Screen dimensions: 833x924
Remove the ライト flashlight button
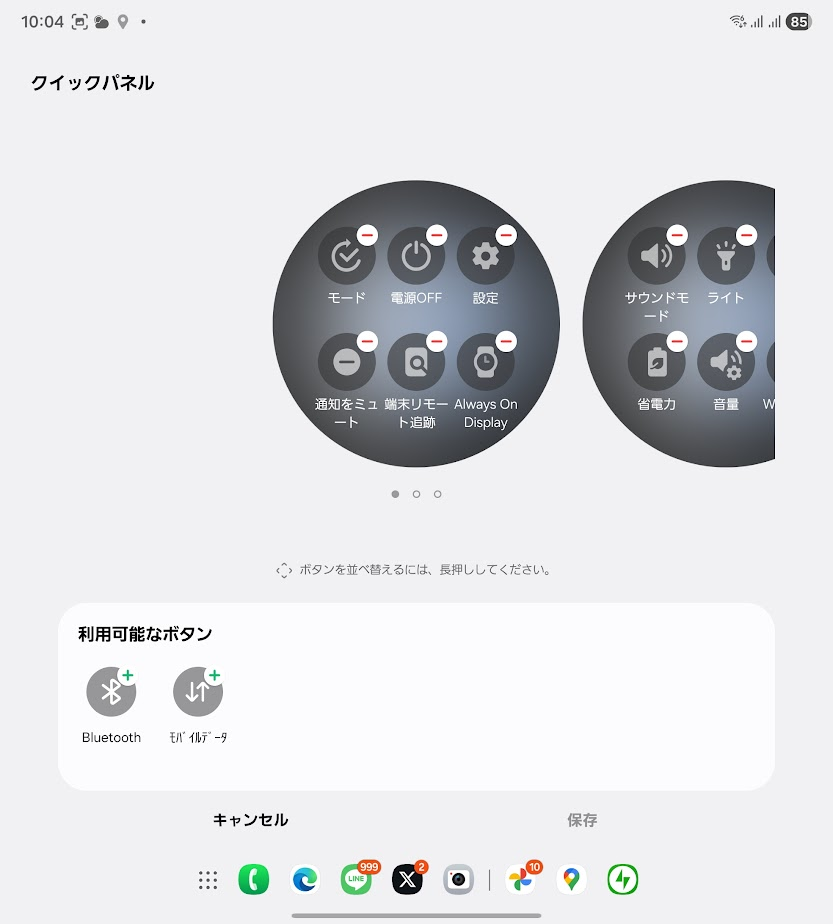[x=747, y=235]
